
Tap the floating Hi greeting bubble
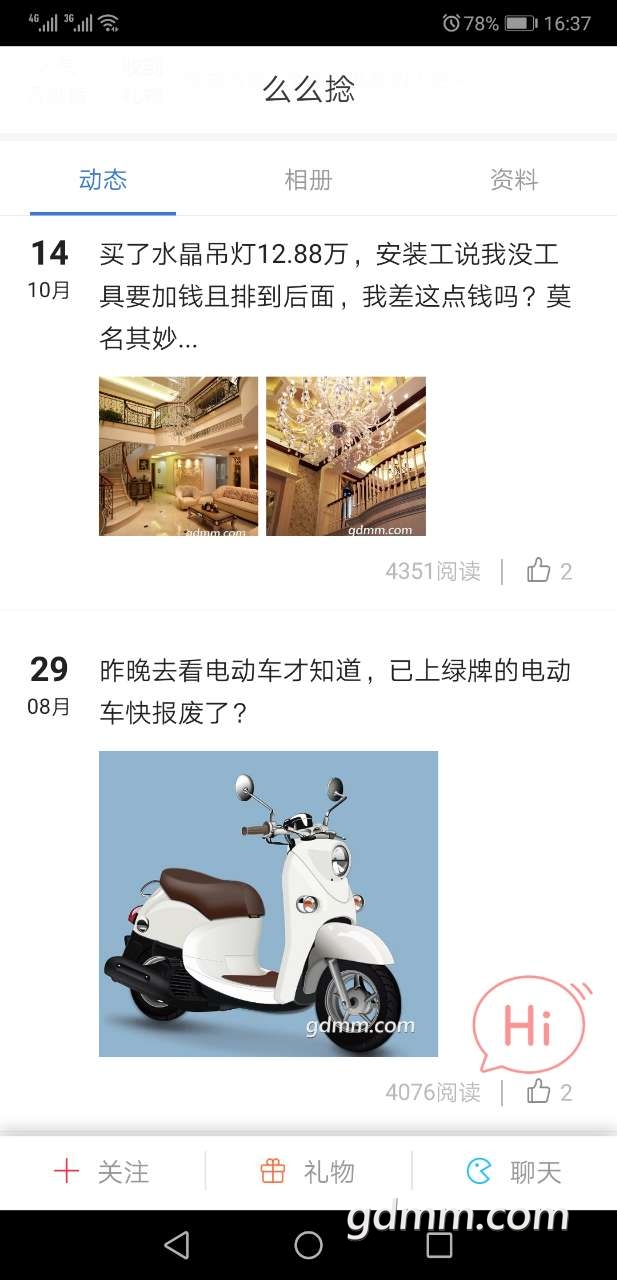(529, 1023)
